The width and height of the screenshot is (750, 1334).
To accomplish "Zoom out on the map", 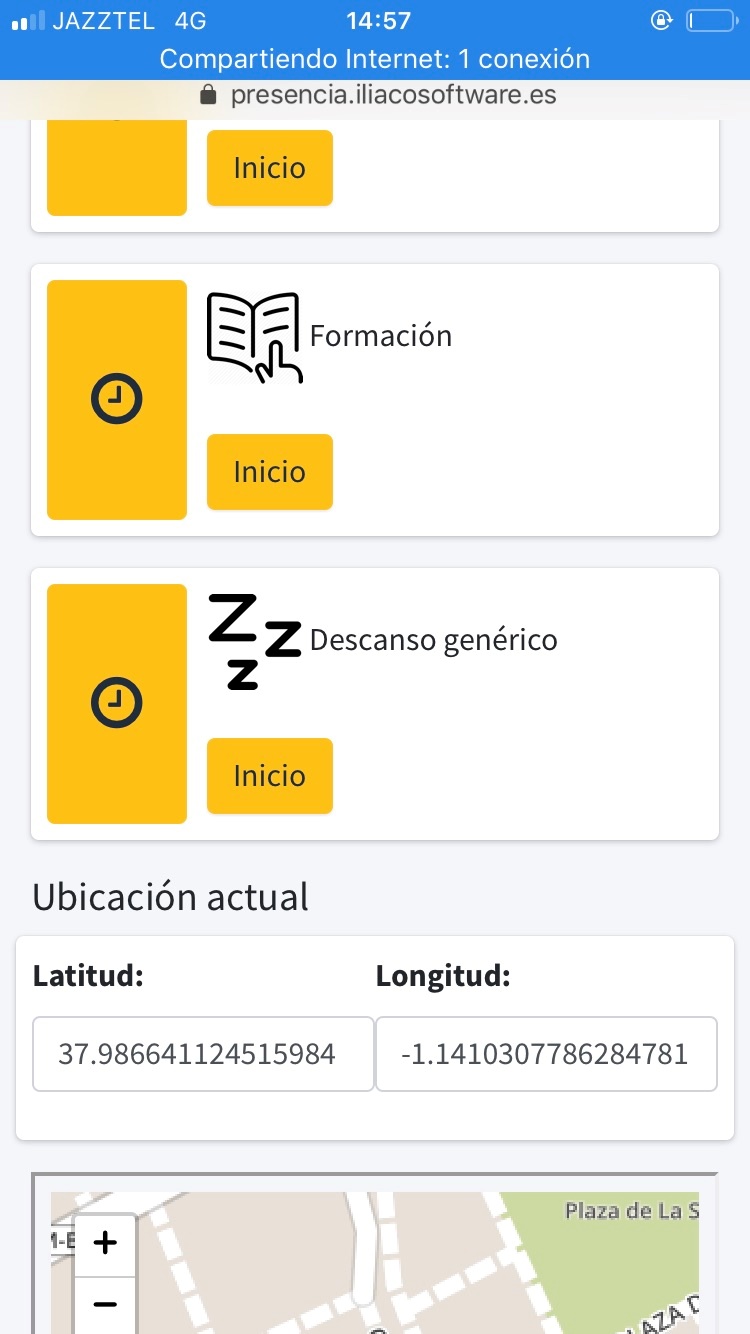I will 105,1305.
